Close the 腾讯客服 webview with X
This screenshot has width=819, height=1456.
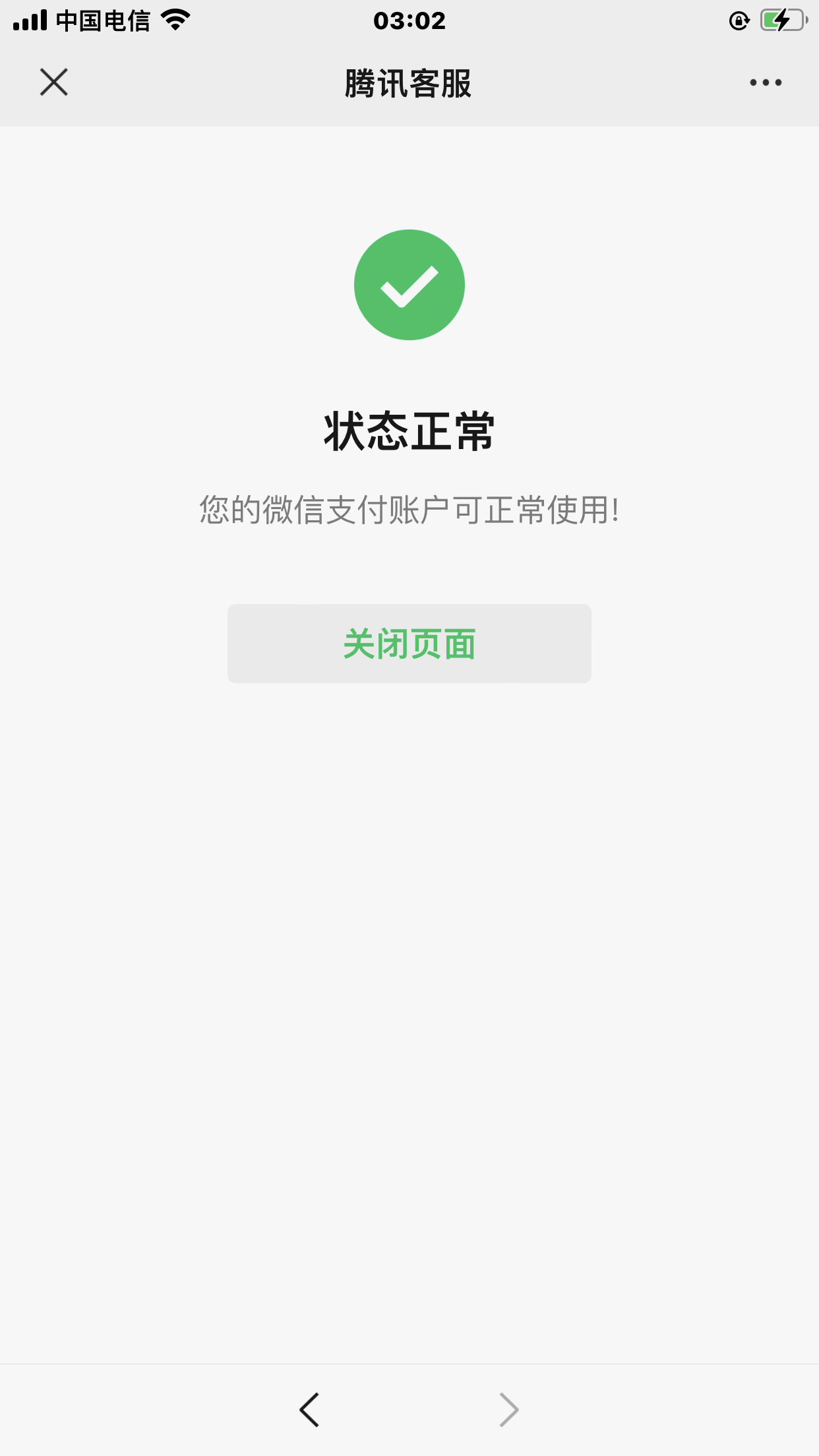click(54, 82)
